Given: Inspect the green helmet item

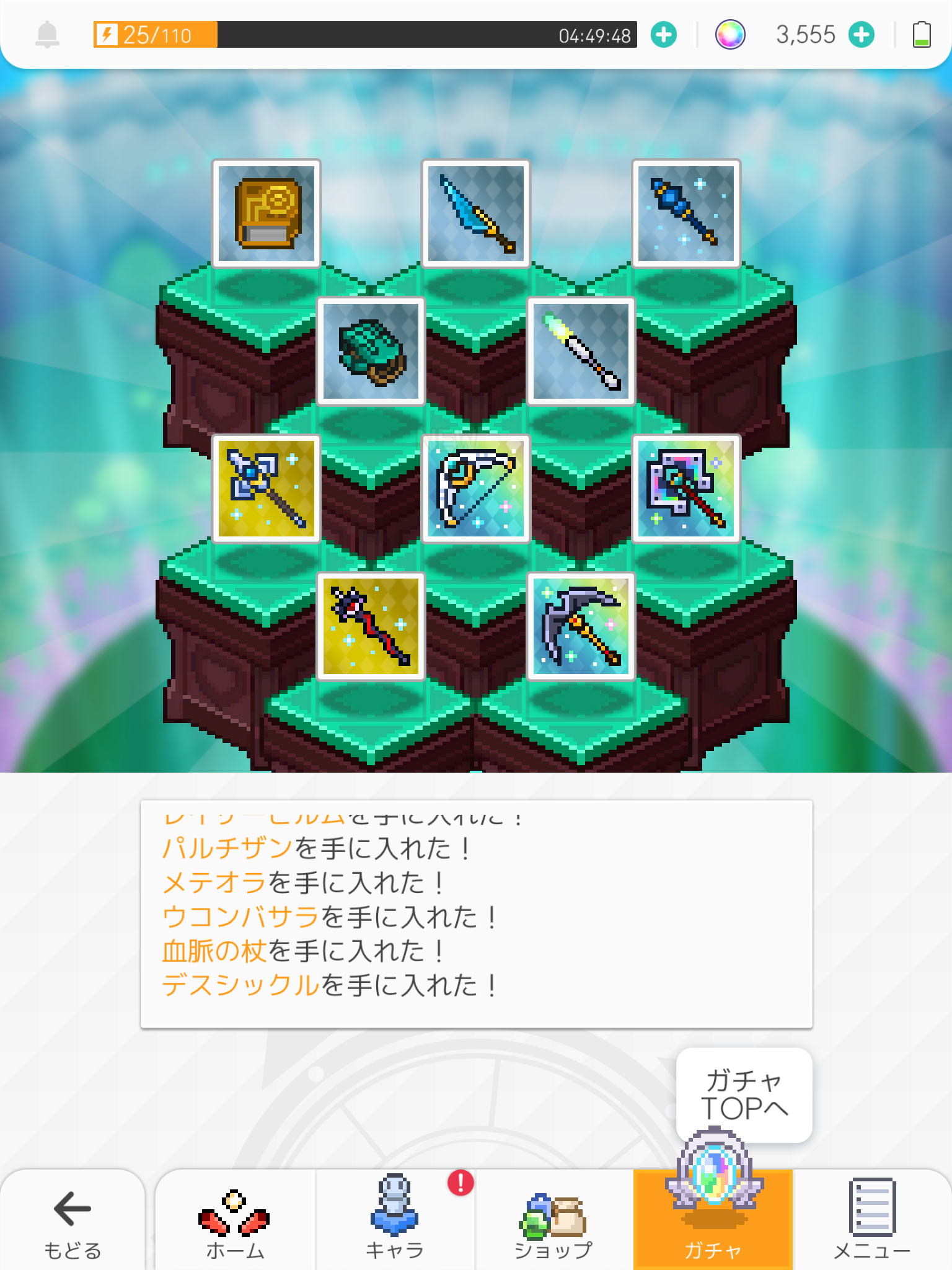Looking at the screenshot, I should tap(371, 351).
